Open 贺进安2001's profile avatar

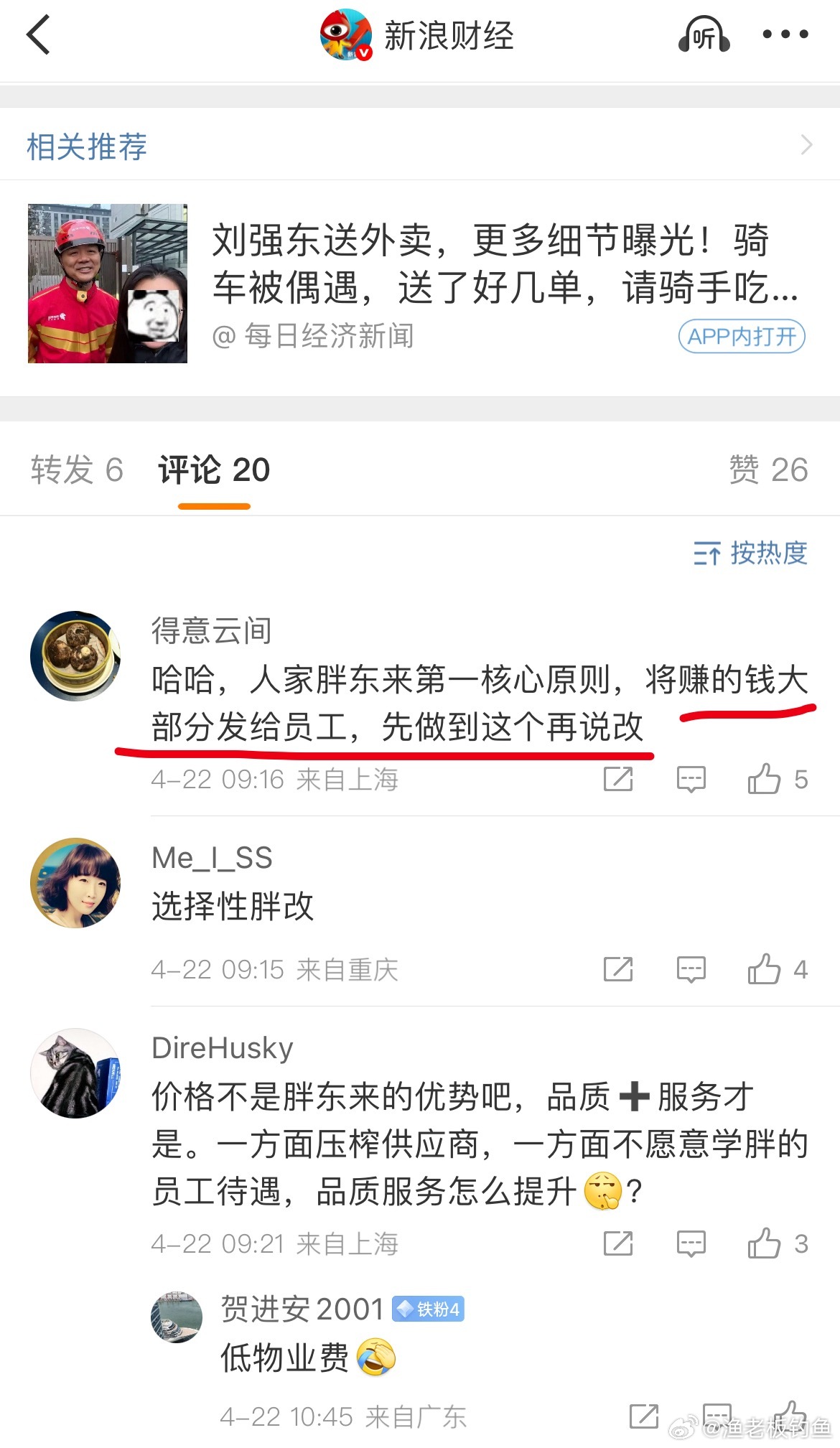(177, 1317)
